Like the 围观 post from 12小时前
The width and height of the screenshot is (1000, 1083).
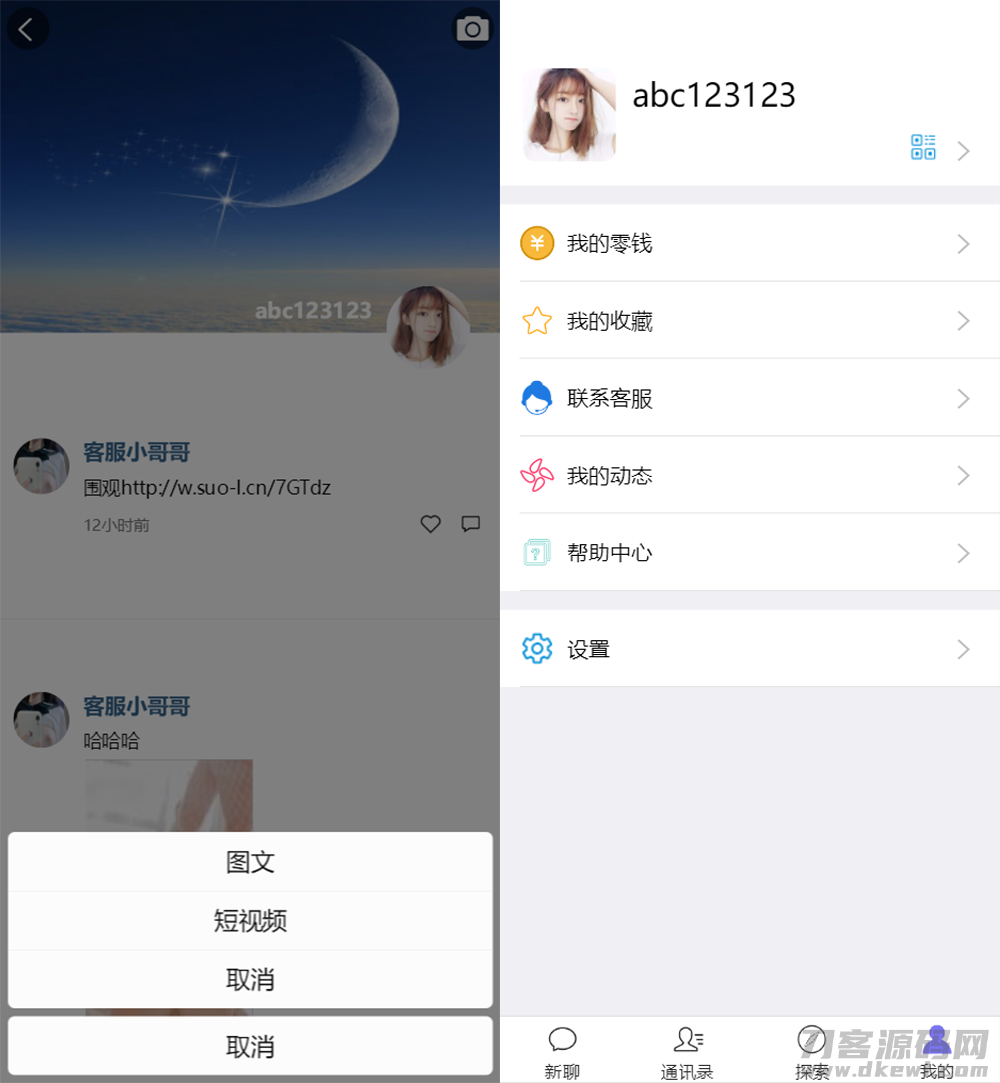[x=430, y=524]
